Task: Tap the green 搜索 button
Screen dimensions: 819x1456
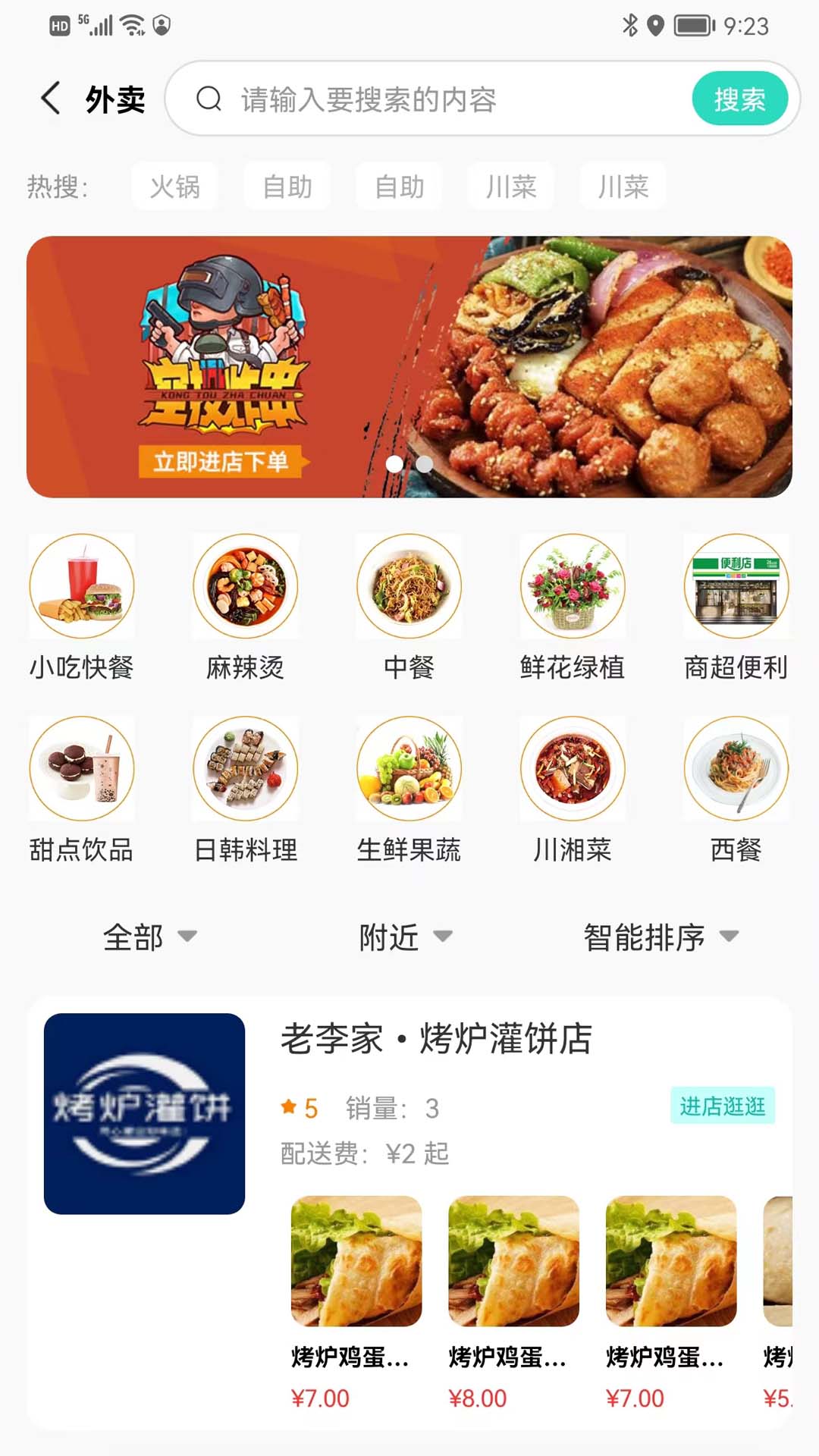Action: (x=739, y=99)
